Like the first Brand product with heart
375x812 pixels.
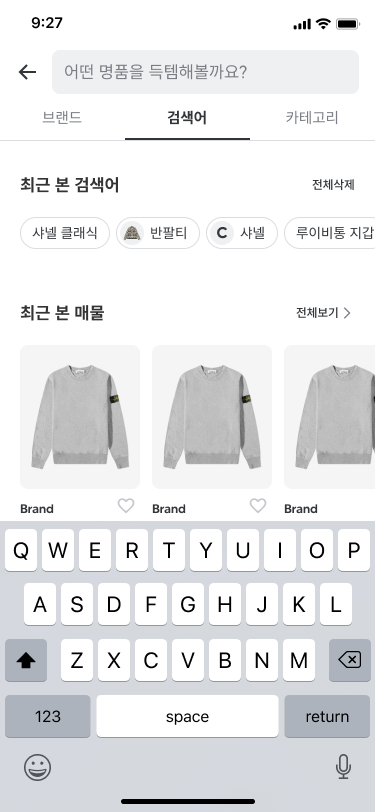(x=126, y=505)
